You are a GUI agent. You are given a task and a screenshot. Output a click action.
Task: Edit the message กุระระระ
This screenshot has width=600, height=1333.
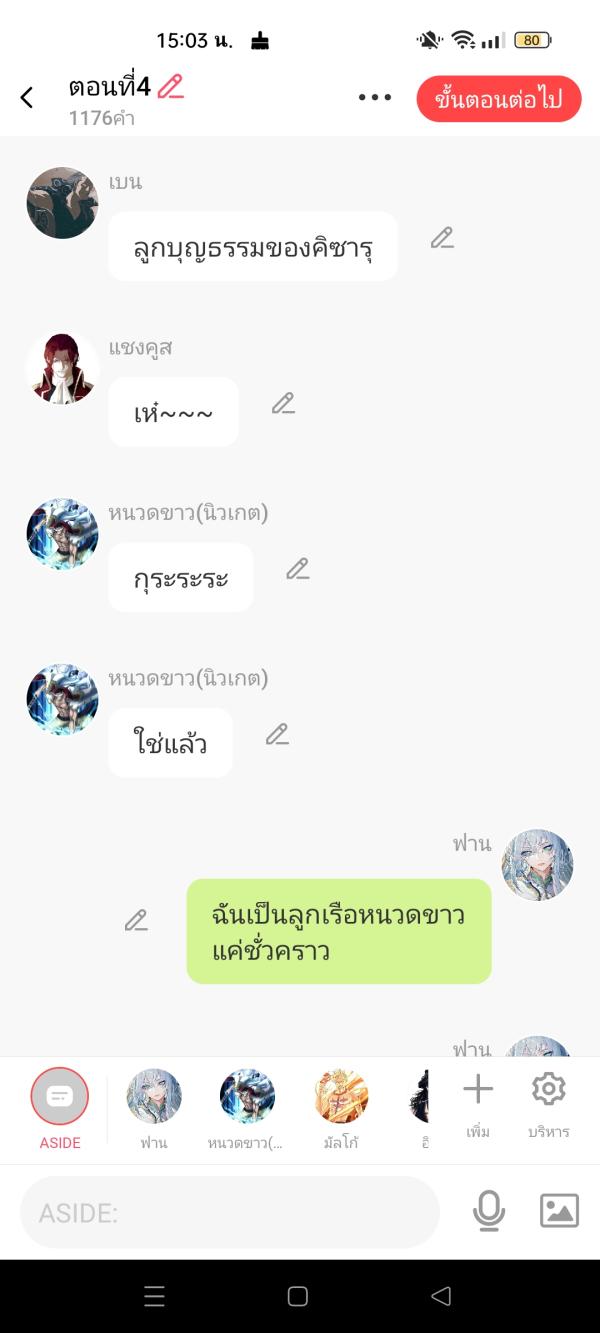297,569
